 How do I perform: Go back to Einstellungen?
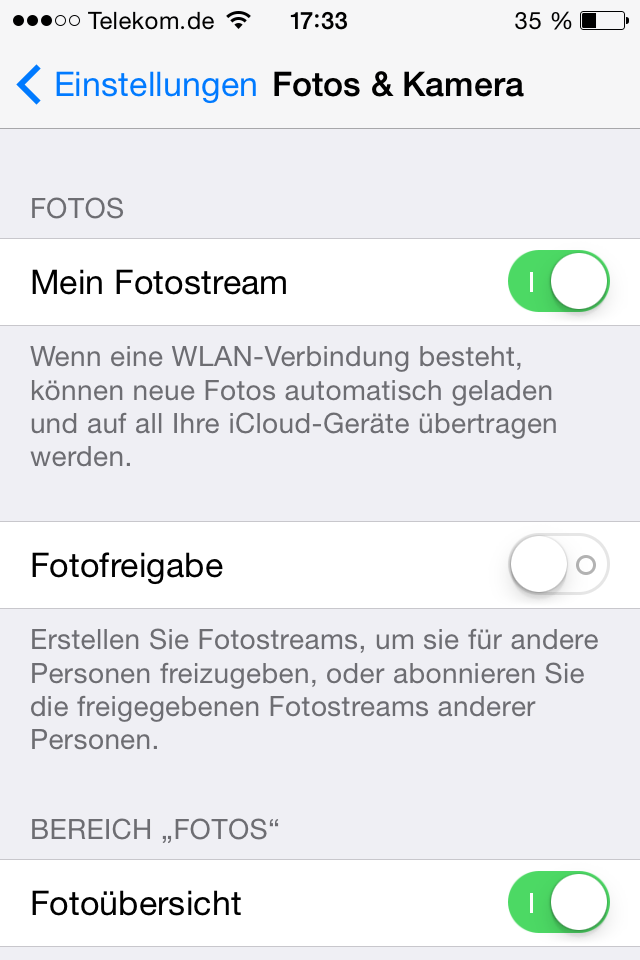pyautogui.click(x=138, y=85)
